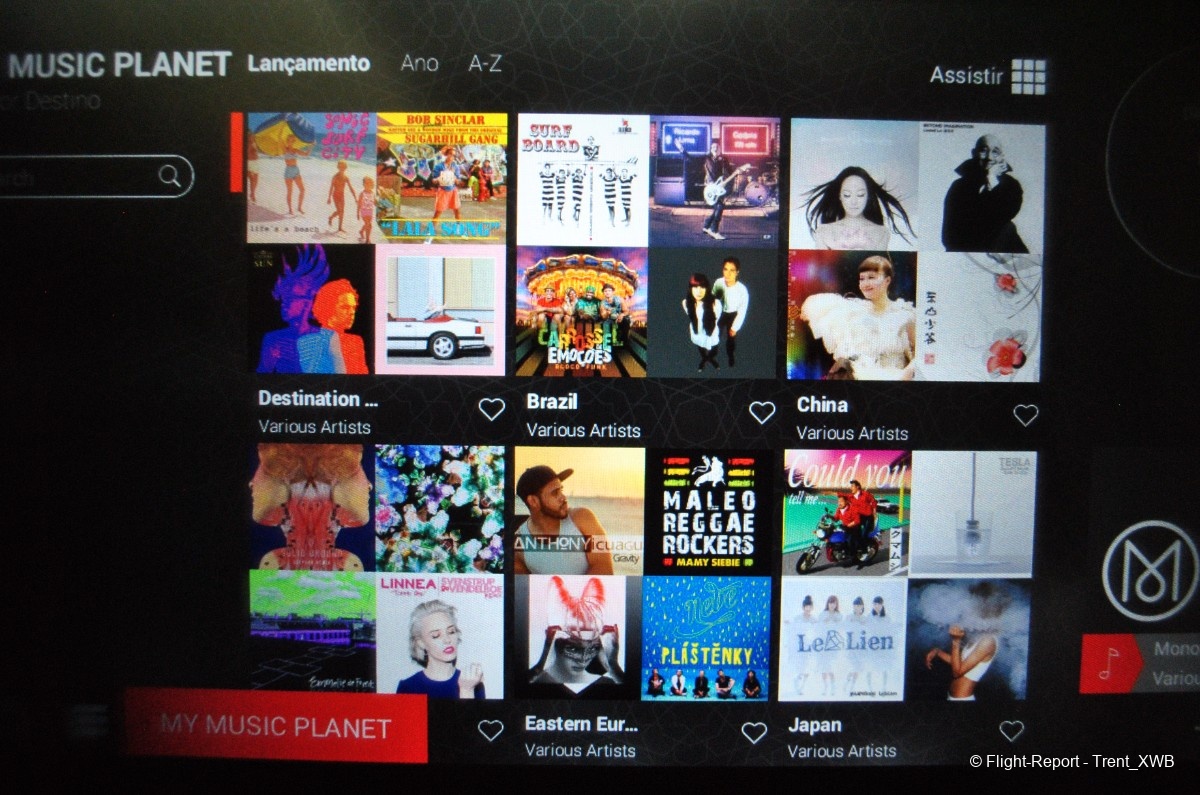The image size is (1200, 795).
Task: Favorite the Japan playlist
Action: [1012, 731]
